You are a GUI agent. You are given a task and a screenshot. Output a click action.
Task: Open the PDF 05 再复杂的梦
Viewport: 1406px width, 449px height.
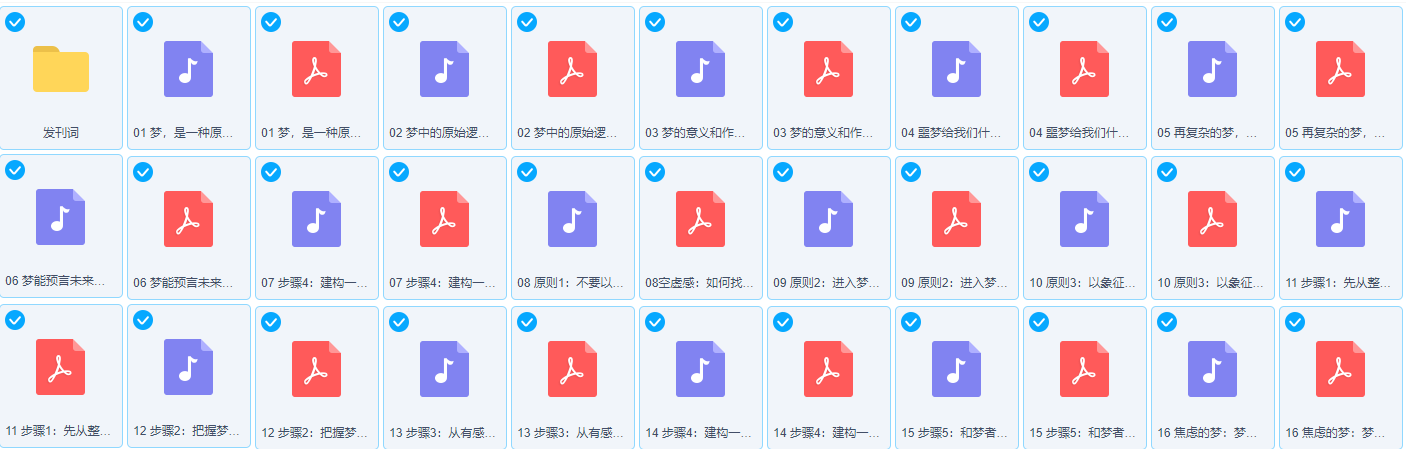coord(1341,70)
